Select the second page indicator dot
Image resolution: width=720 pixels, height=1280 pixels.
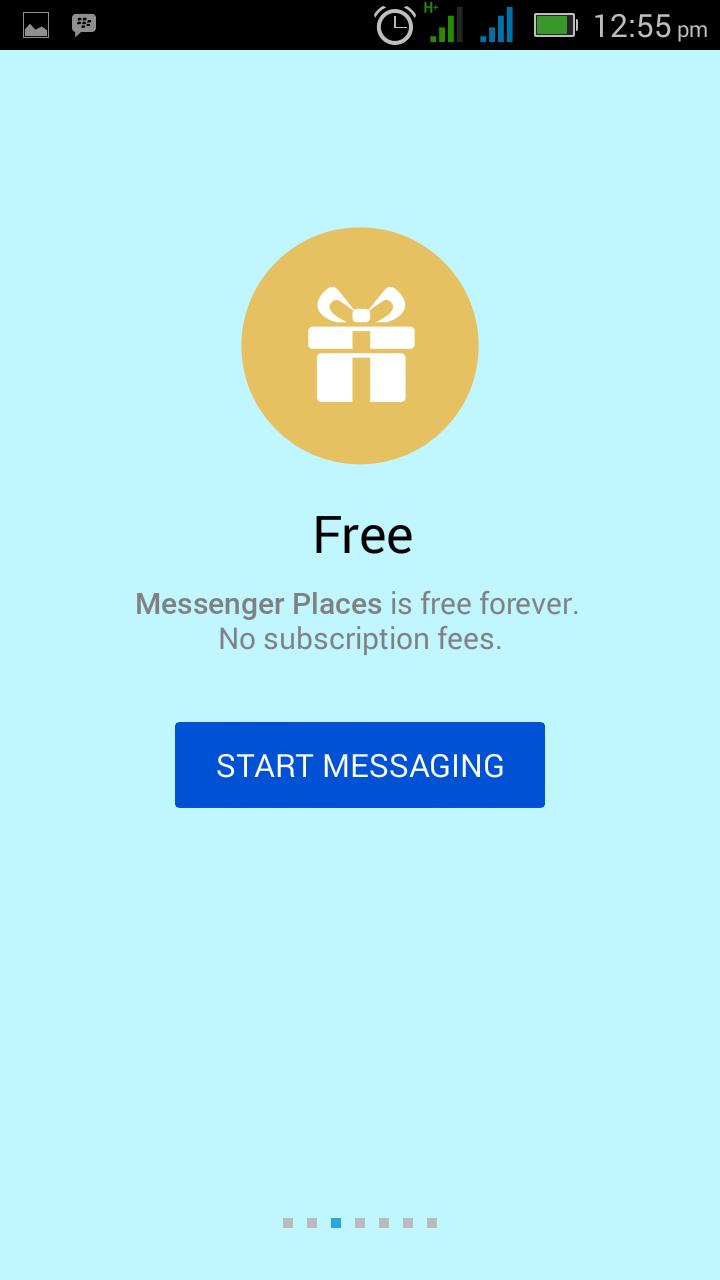tap(311, 1222)
